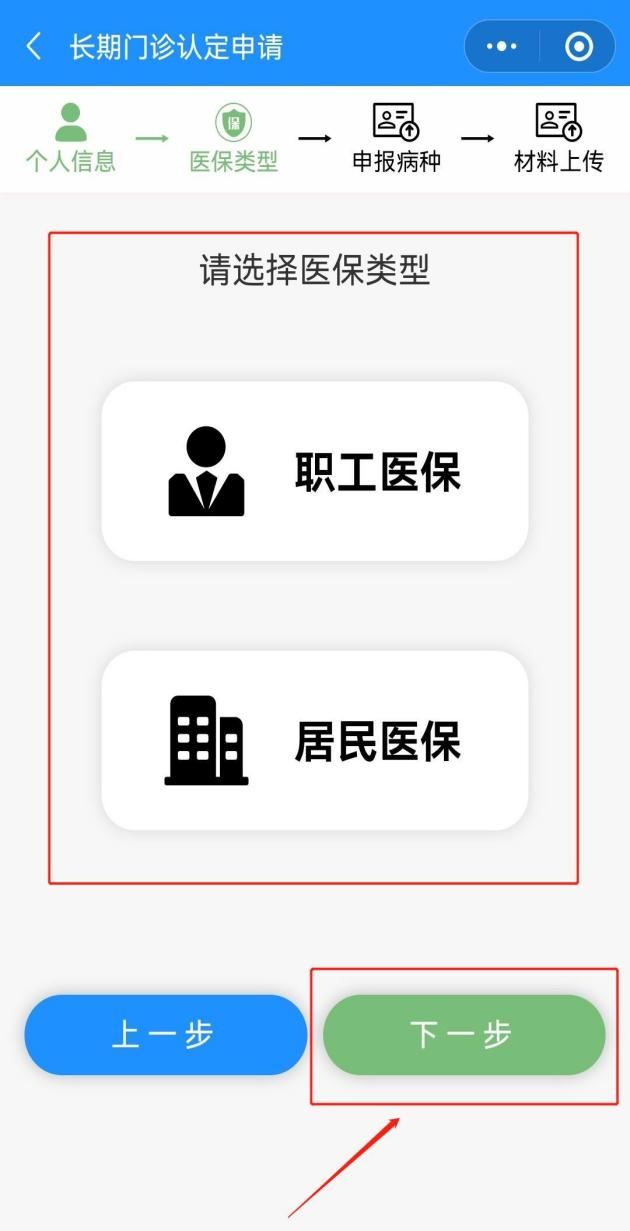Go back from 长期门诊认定申请 page

tap(34, 46)
